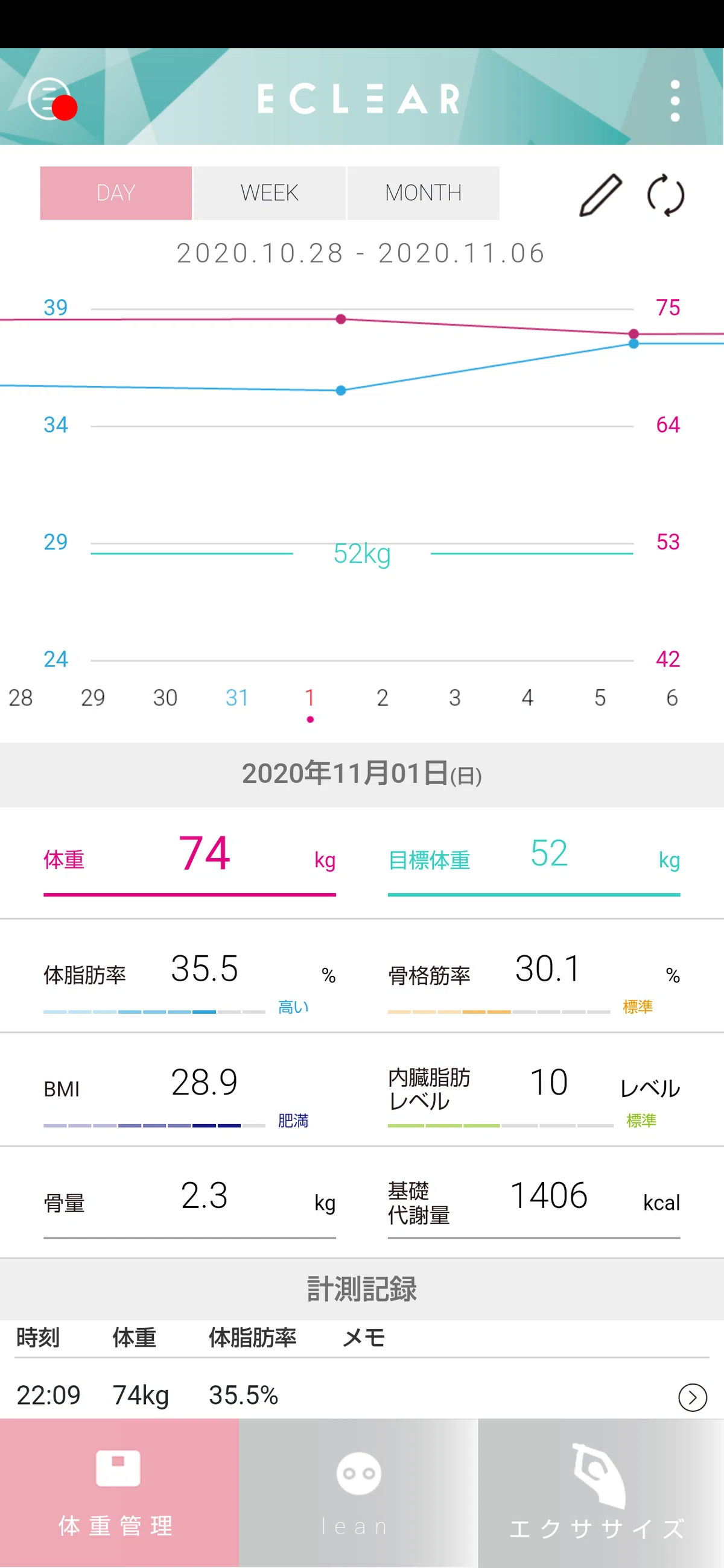Switch to the lean tab
Viewport: 724px width, 1568px height.
[x=358, y=1493]
